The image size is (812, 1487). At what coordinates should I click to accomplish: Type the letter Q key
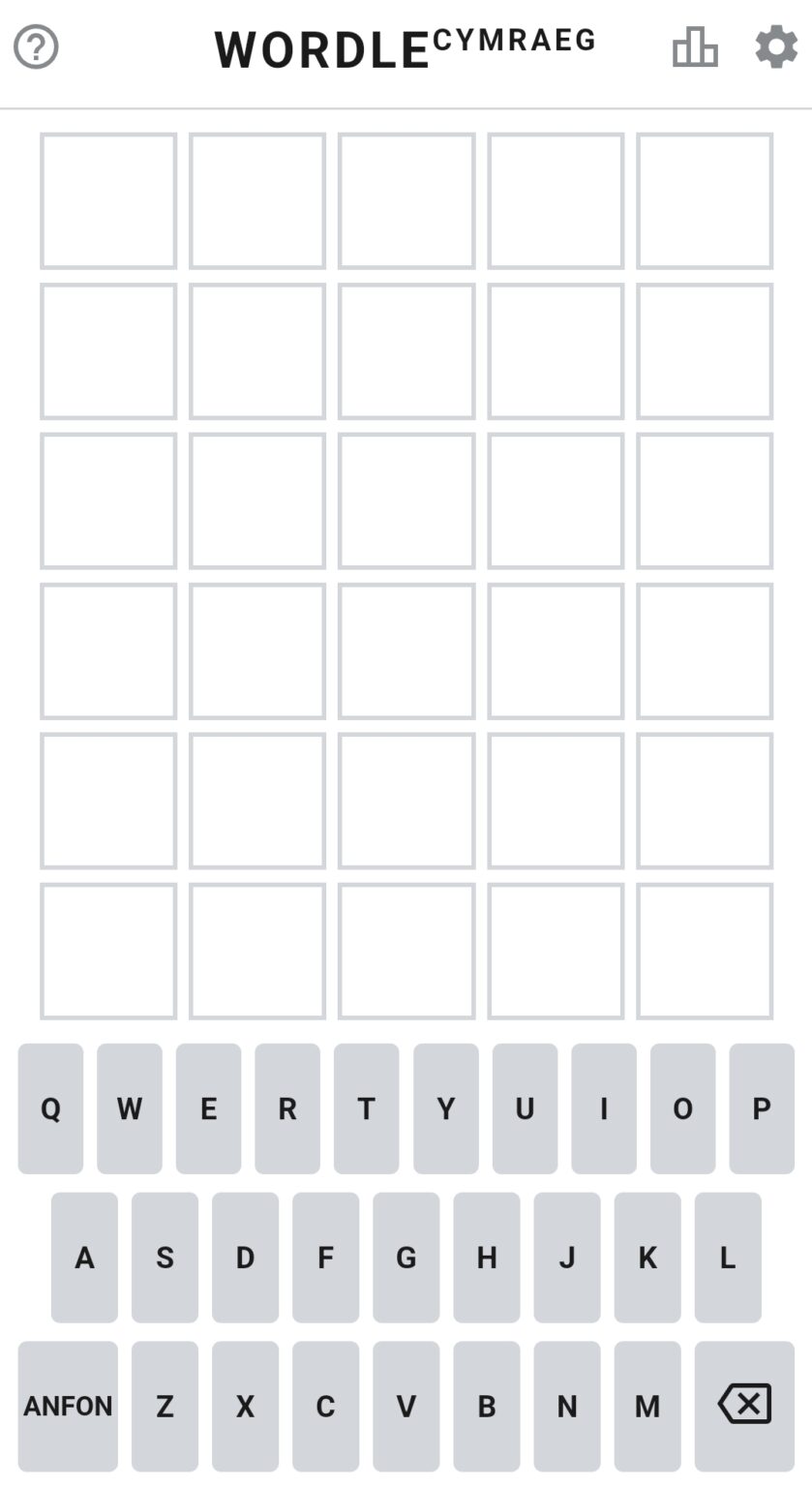(x=50, y=1108)
